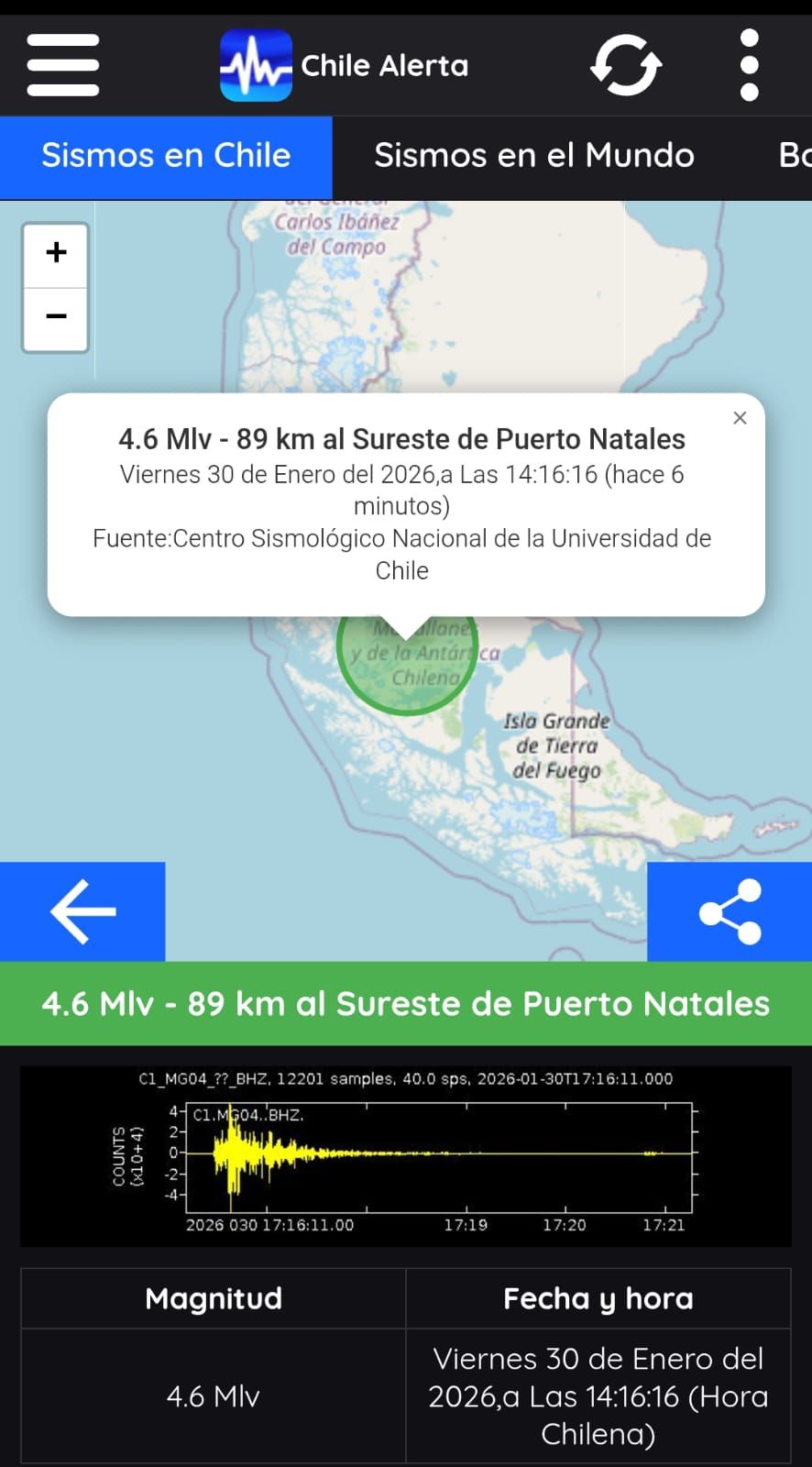Go back with the blue arrow button
This screenshot has height=1467, width=812.
82,911
